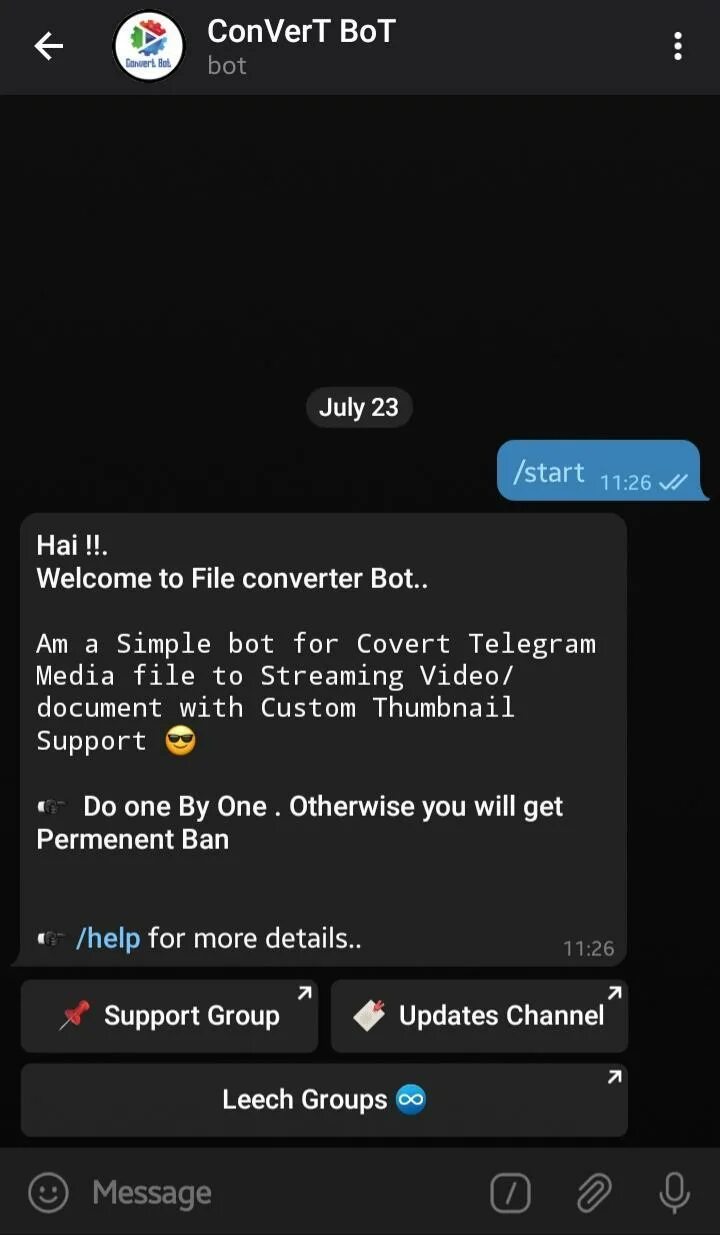Image resolution: width=720 pixels, height=1235 pixels.
Task: Open Leech Groups link button
Action: 324,1100
